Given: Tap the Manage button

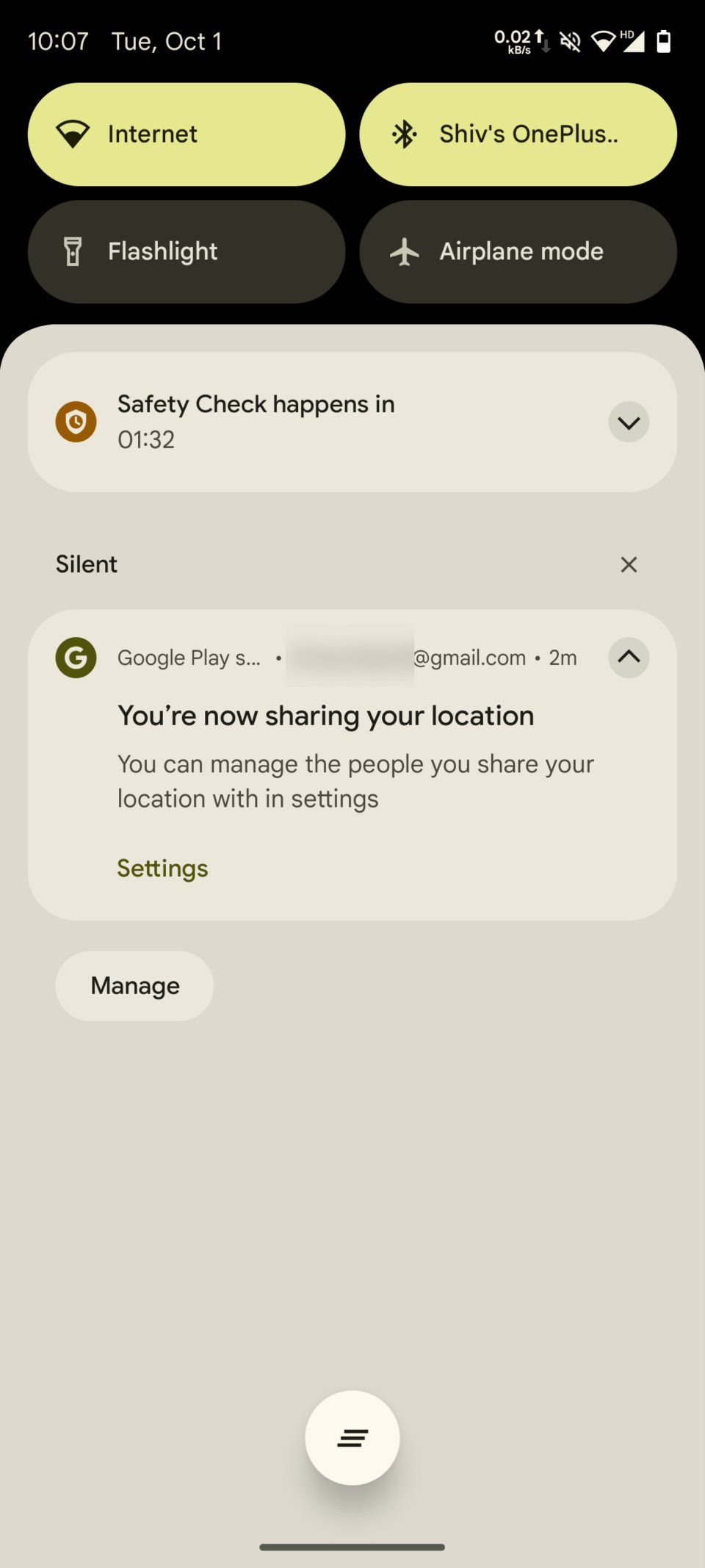Looking at the screenshot, I should [134, 985].
